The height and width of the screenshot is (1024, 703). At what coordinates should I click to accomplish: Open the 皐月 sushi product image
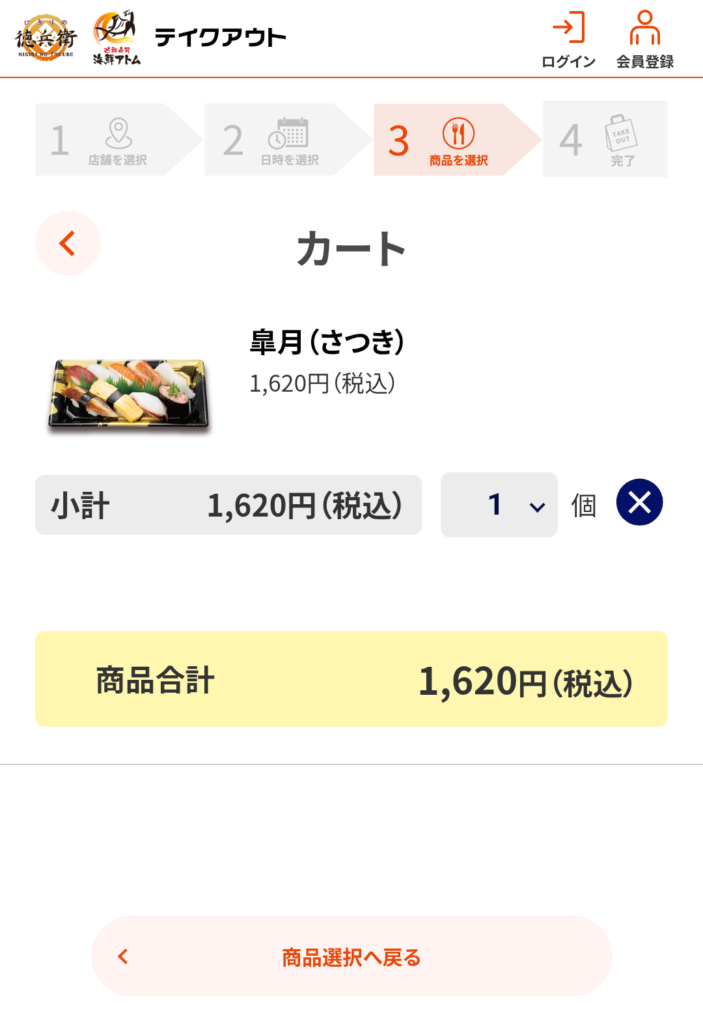[x=127, y=395]
